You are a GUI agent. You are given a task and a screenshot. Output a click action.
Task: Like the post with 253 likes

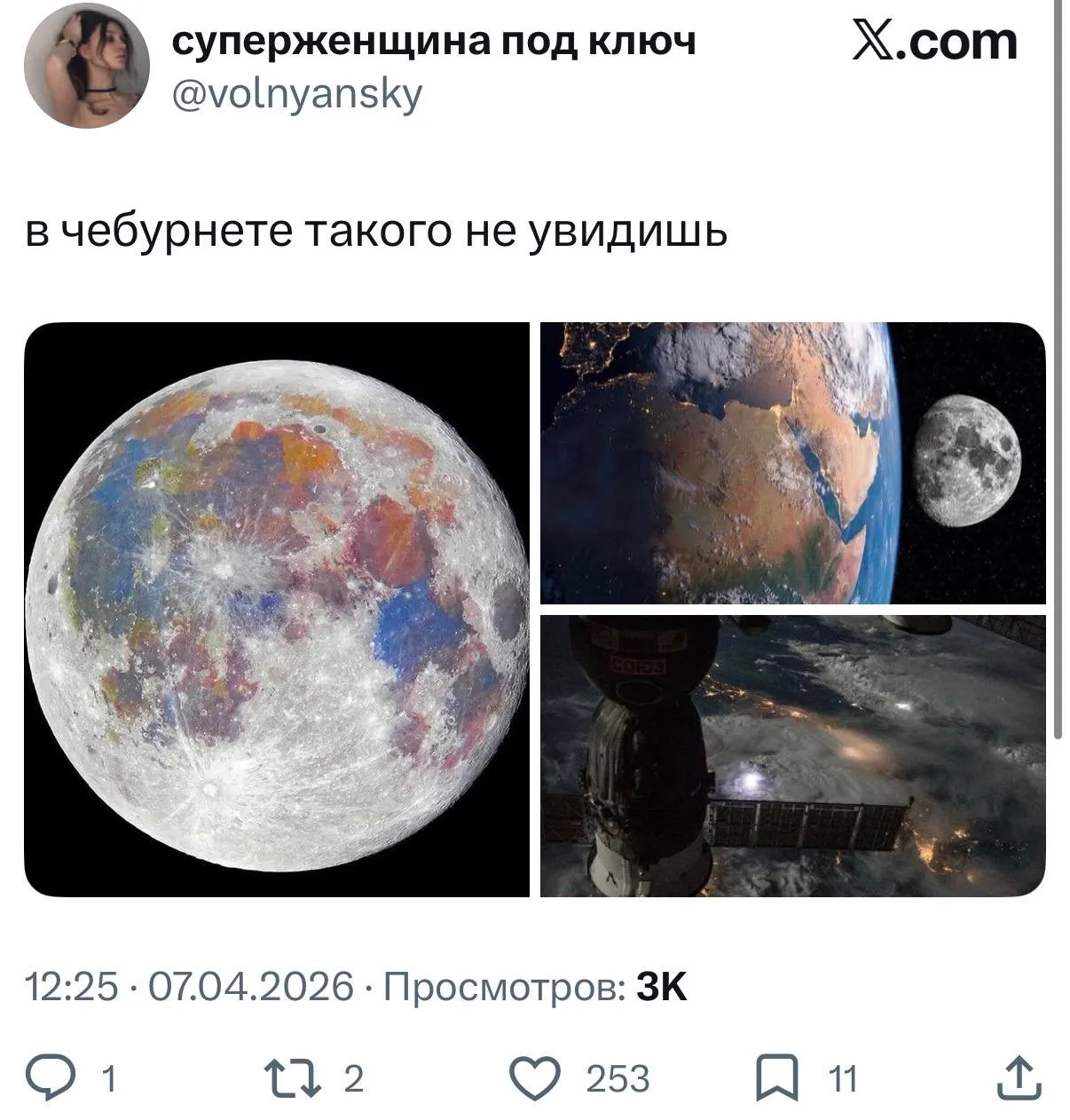(x=537, y=1078)
